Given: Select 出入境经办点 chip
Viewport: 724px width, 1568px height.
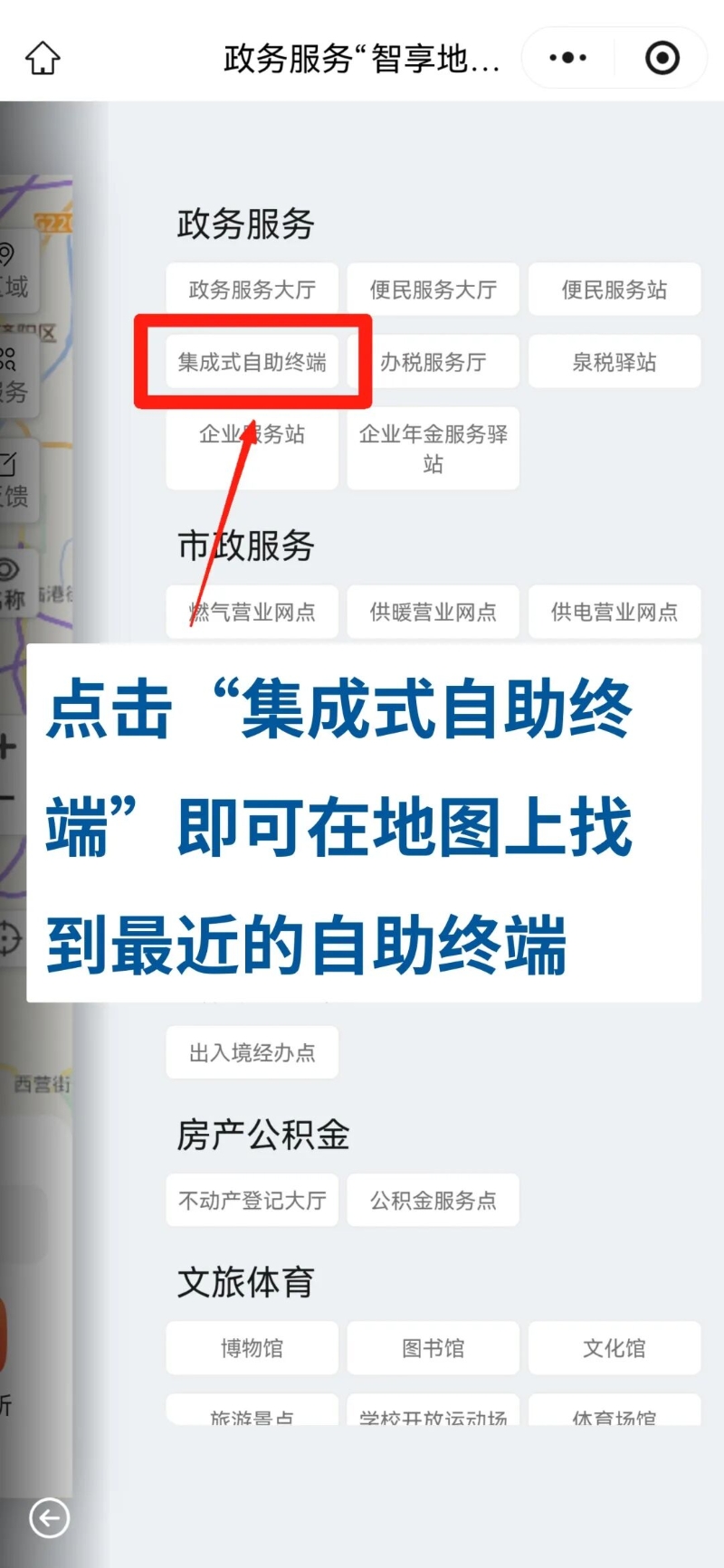Looking at the screenshot, I should (x=252, y=1052).
